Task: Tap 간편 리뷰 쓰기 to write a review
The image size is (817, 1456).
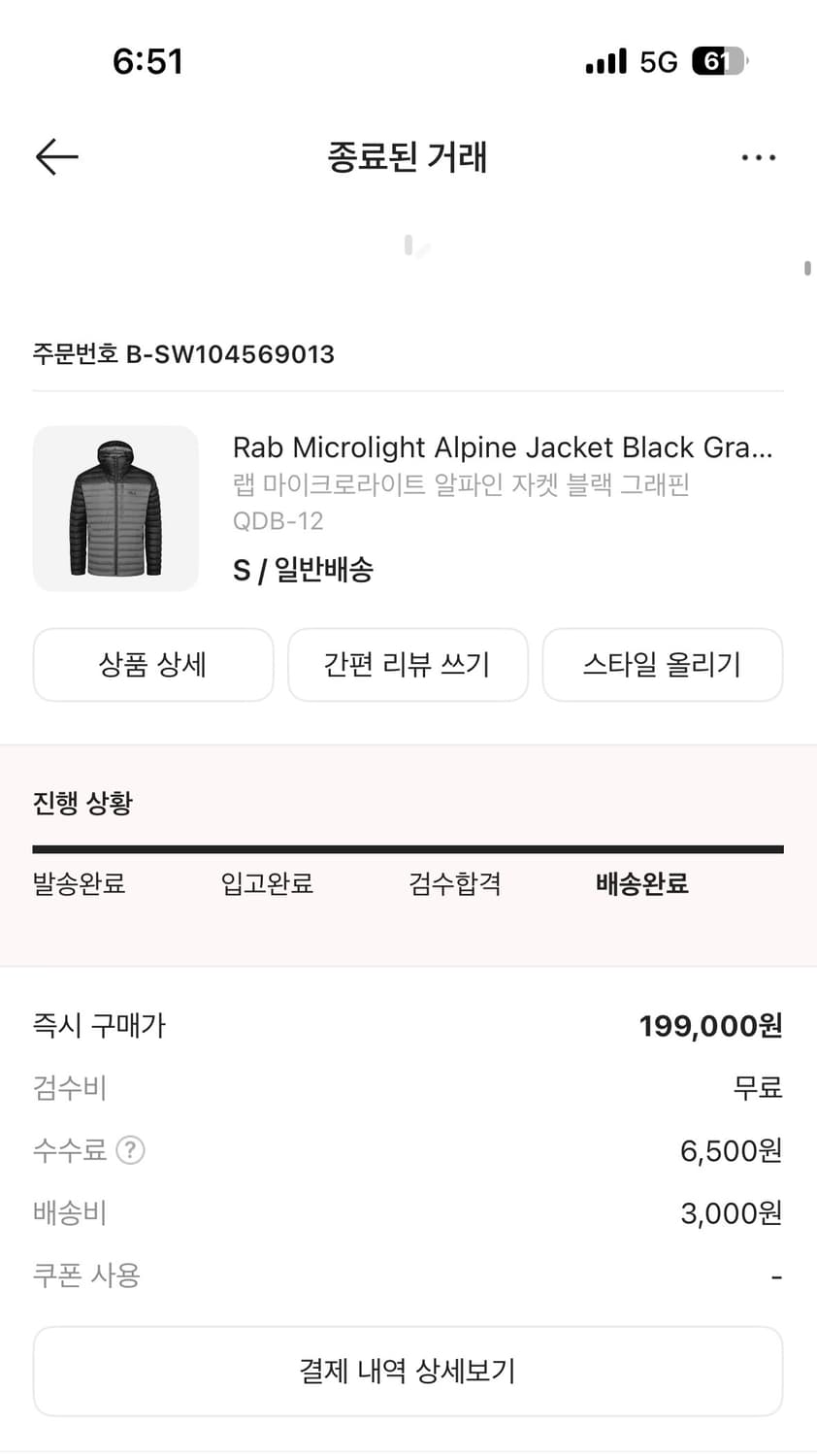Action: pyautogui.click(x=408, y=665)
